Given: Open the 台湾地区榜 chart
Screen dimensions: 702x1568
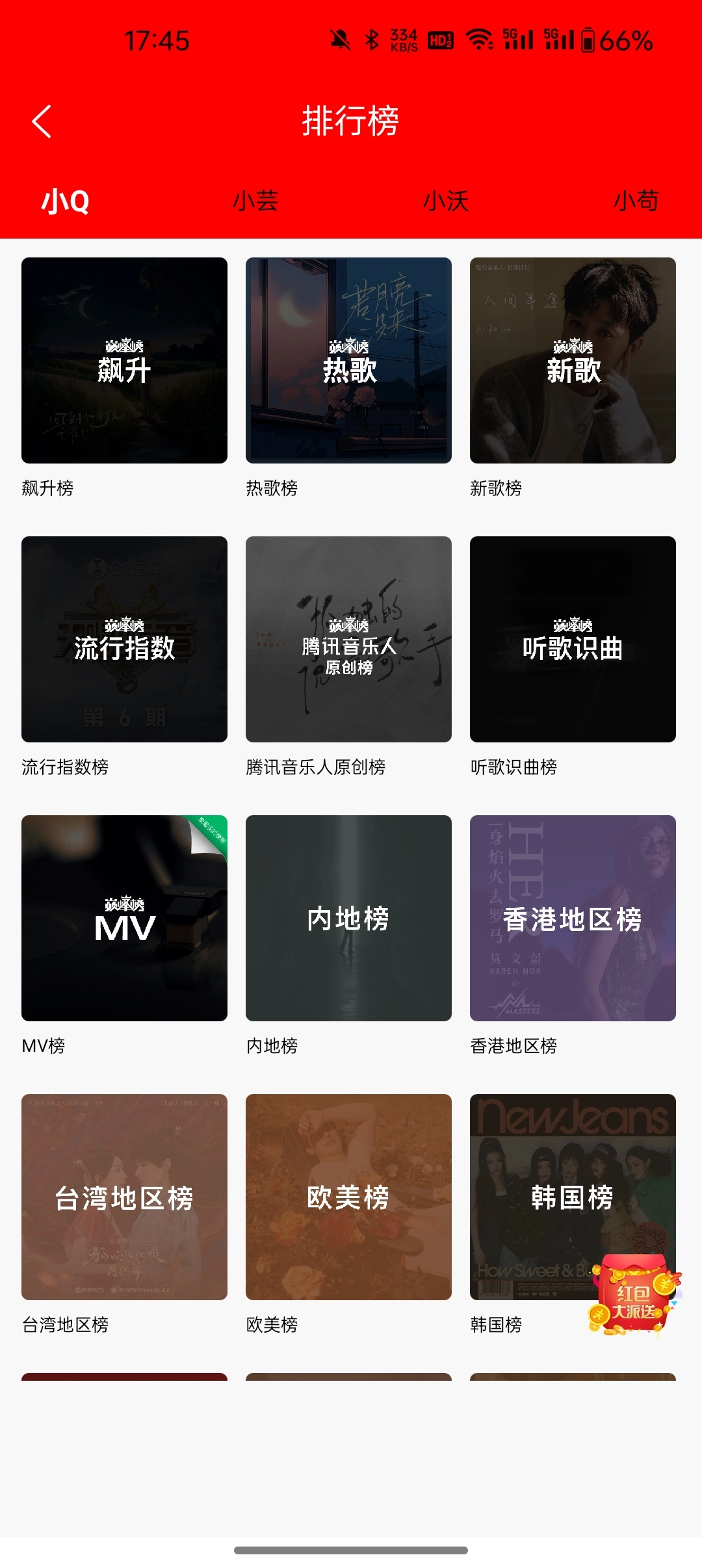Looking at the screenshot, I should click(124, 1197).
